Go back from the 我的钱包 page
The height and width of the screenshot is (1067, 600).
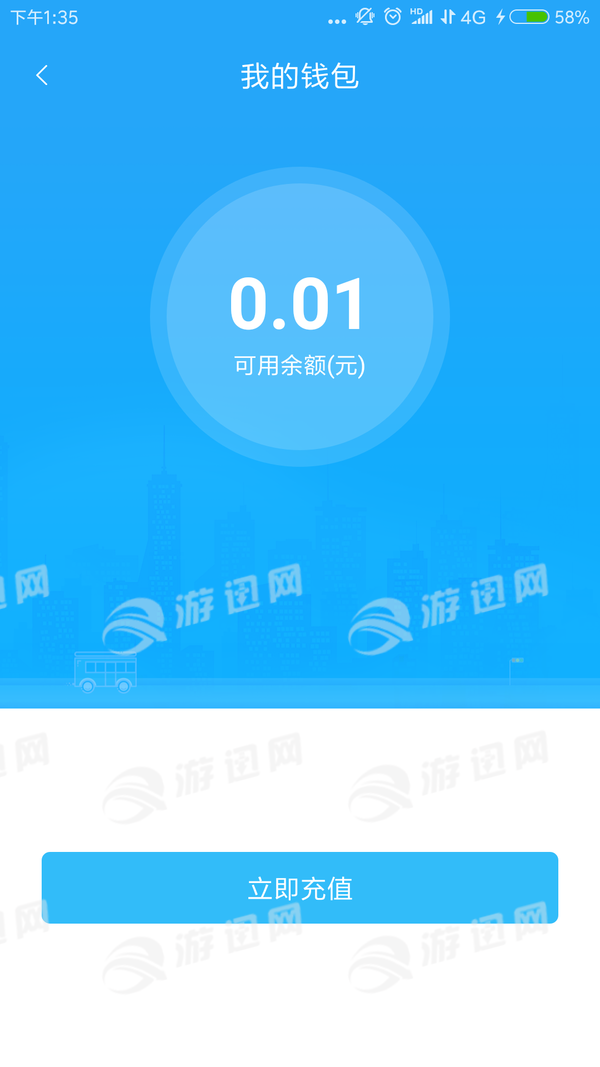pos(42,75)
